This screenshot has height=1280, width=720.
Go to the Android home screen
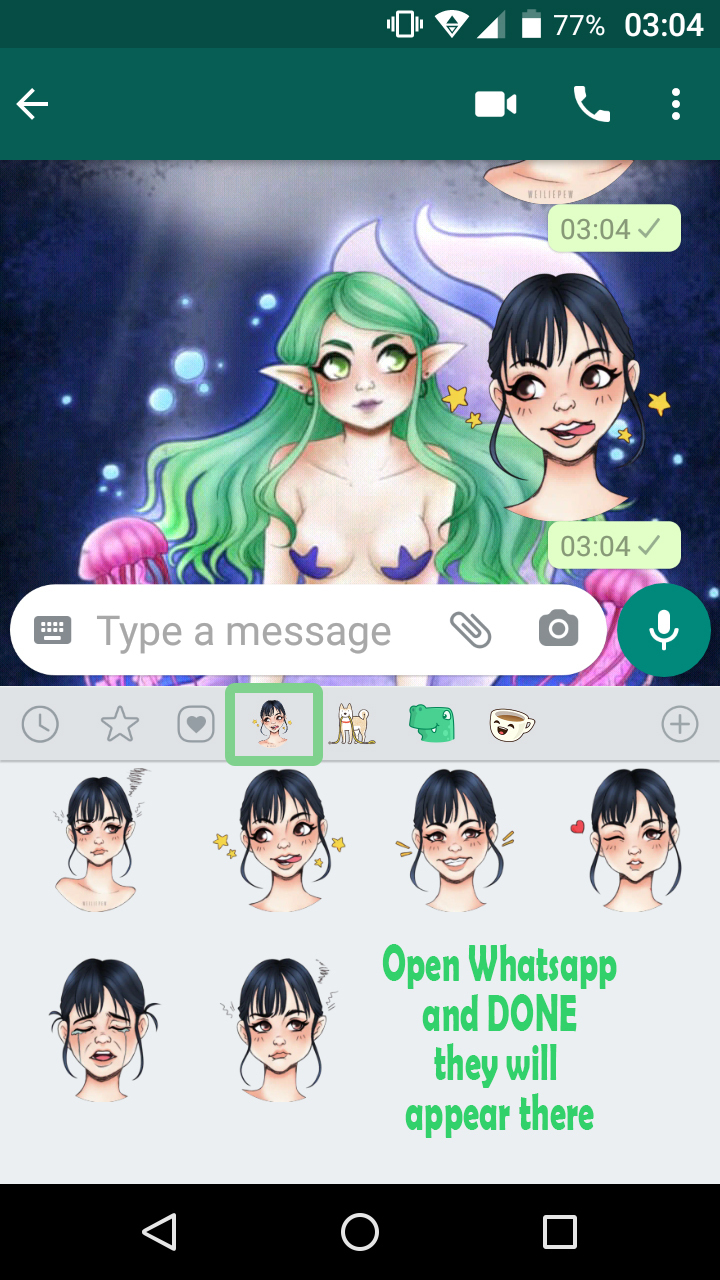360,1232
